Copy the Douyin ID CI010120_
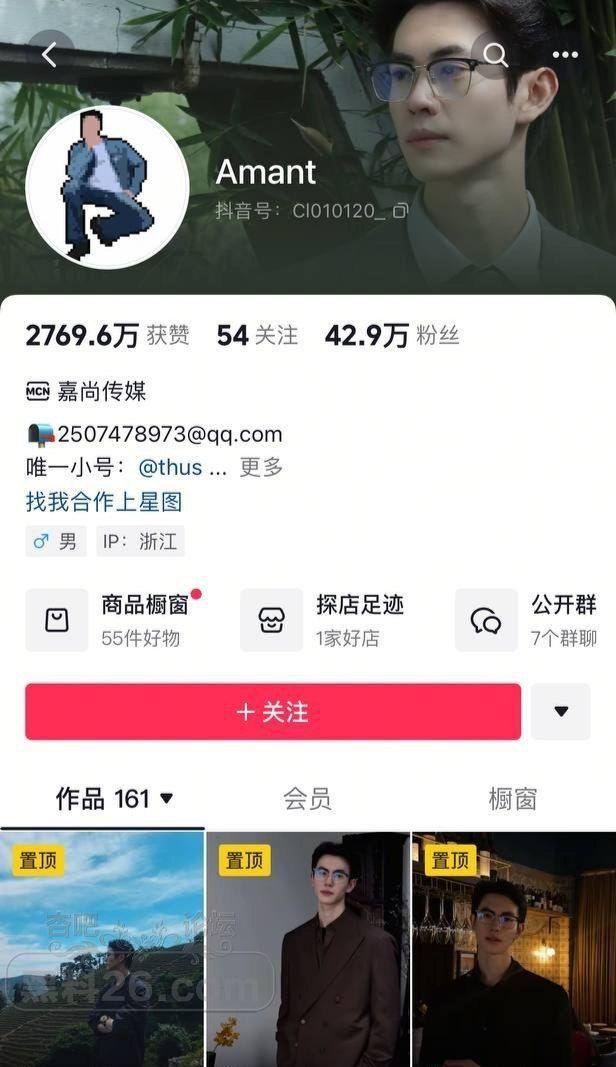This screenshot has height=1067, width=616. [x=400, y=211]
